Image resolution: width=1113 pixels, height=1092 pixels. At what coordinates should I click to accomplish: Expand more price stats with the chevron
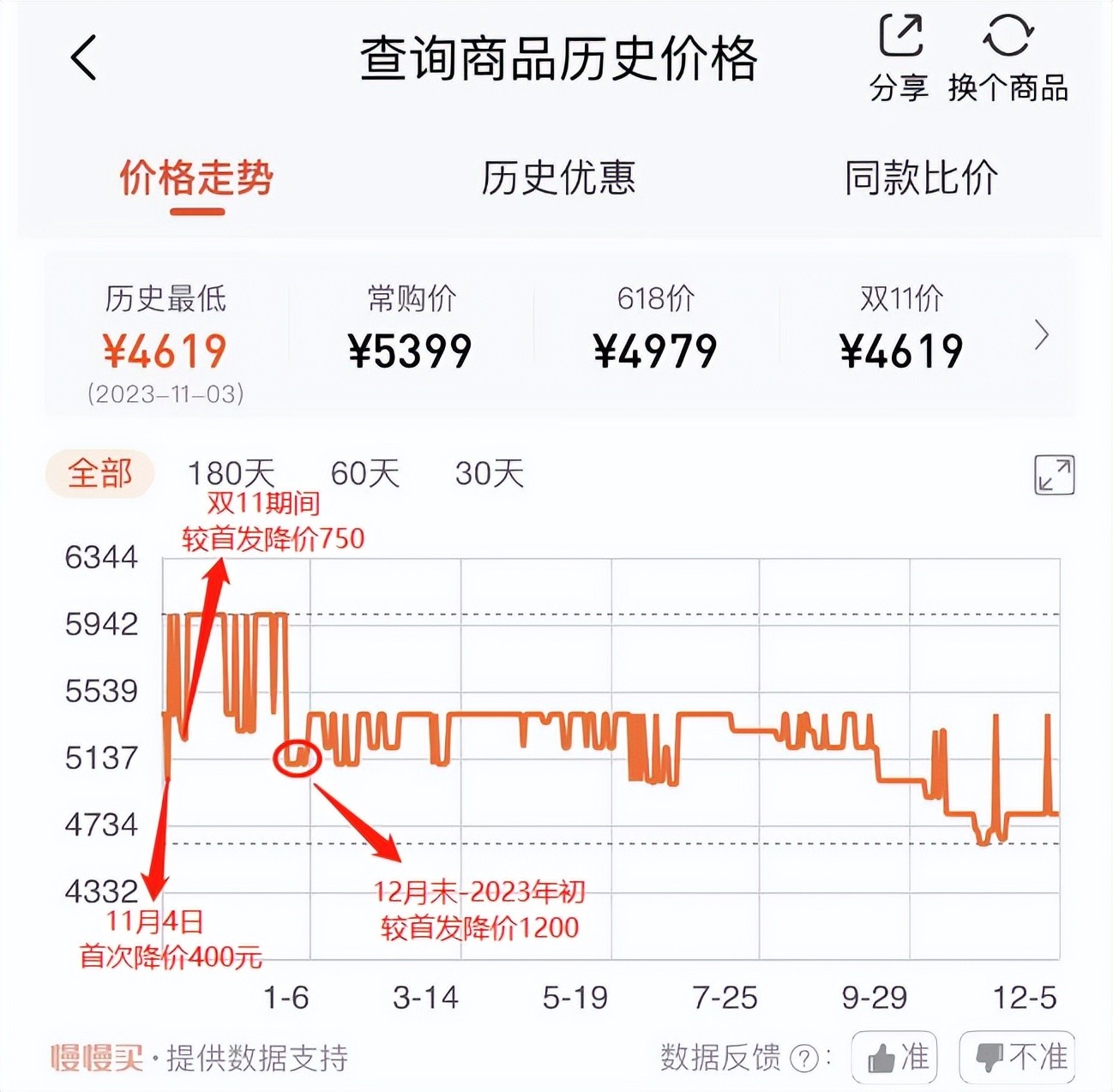(x=1041, y=335)
